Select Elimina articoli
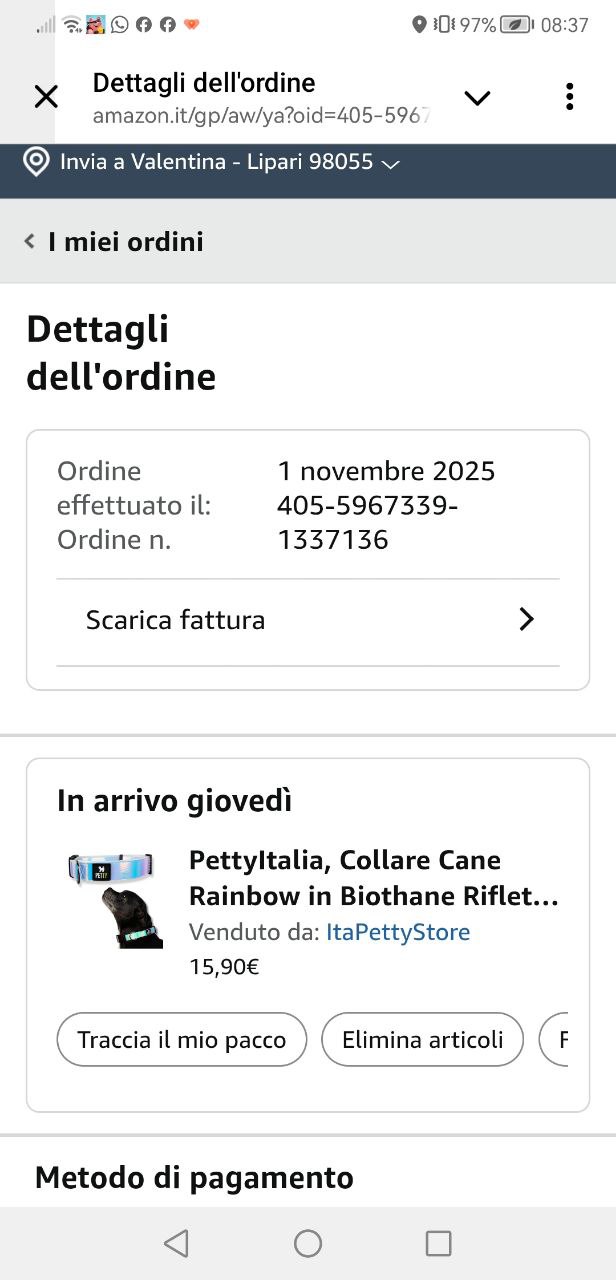Screen dimensions: 616x1280 click(x=422, y=1040)
